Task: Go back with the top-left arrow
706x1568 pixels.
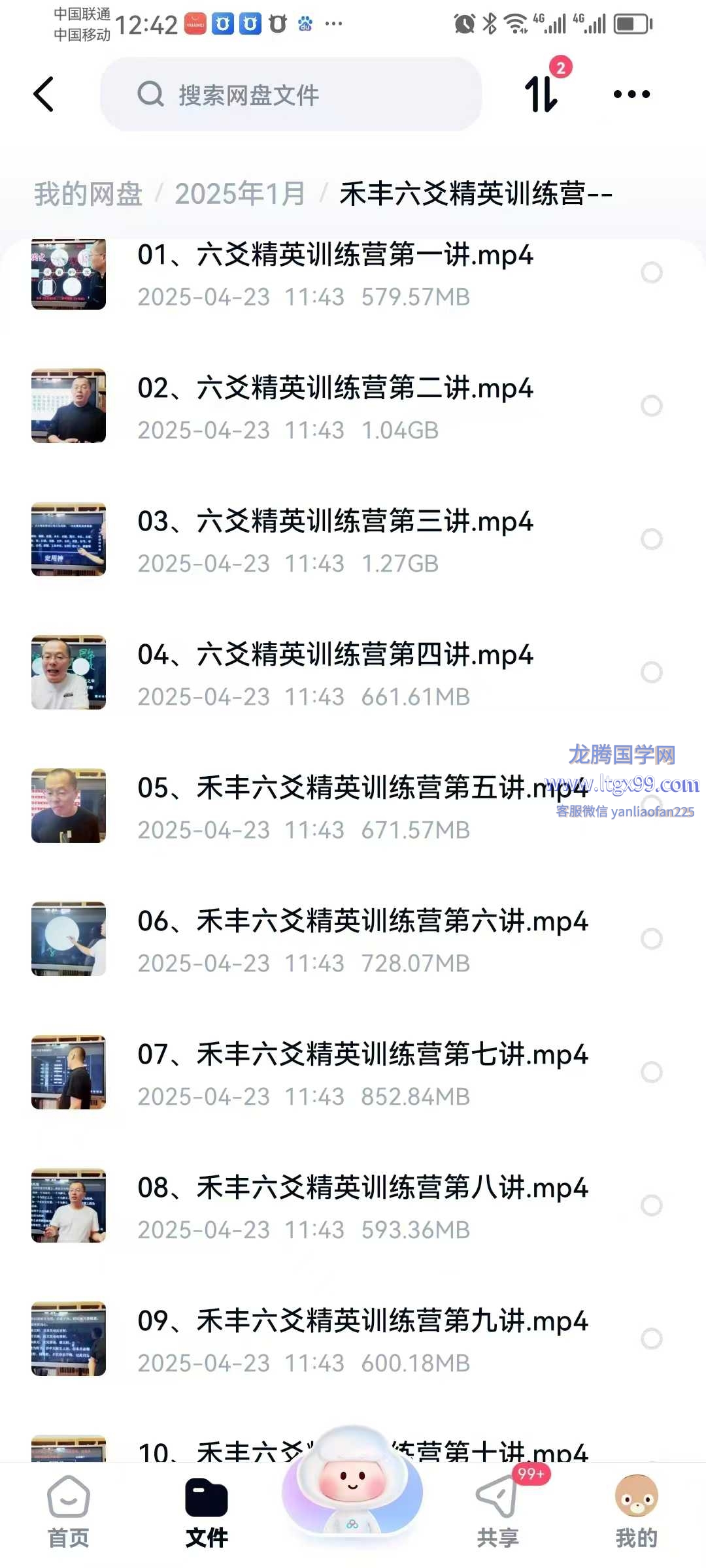Action: [44, 95]
